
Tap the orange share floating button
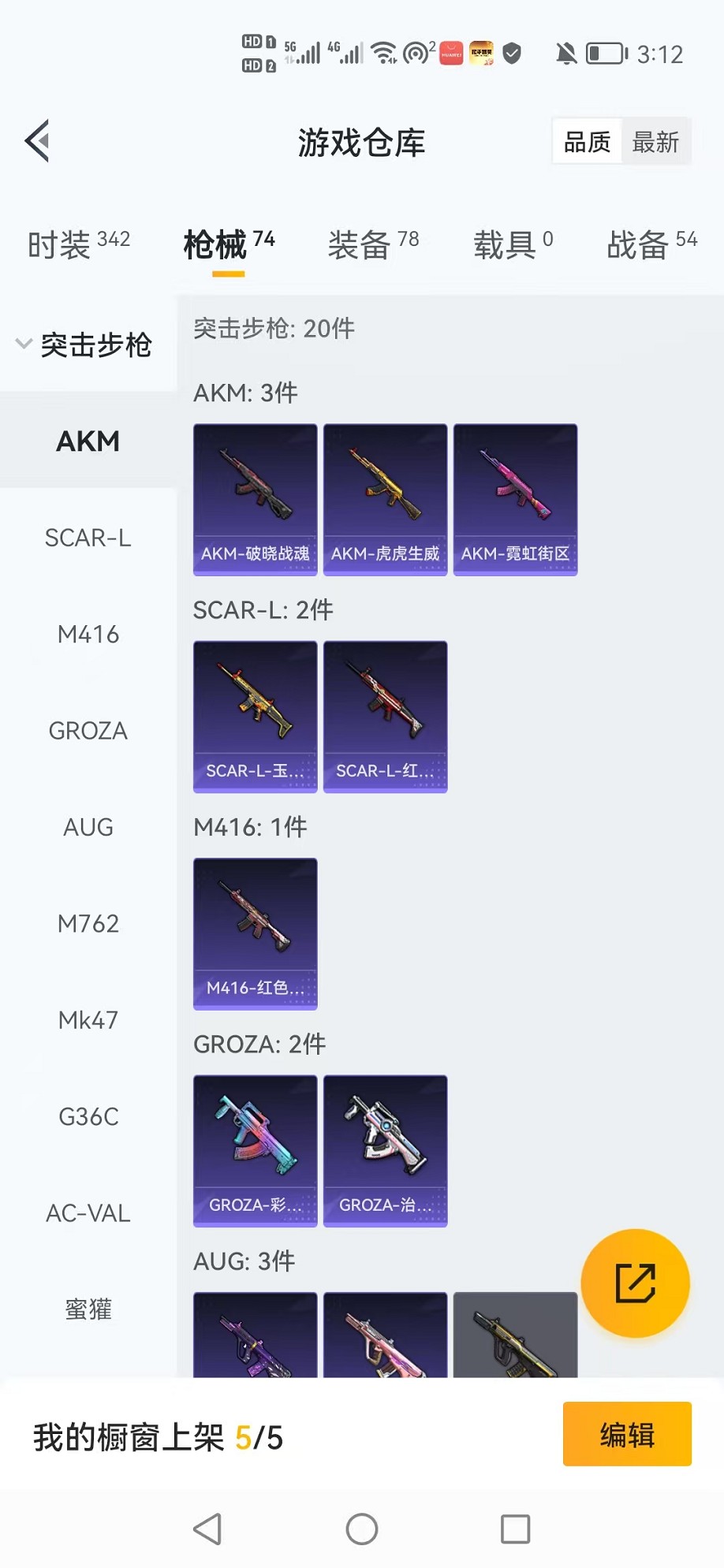(x=635, y=1283)
